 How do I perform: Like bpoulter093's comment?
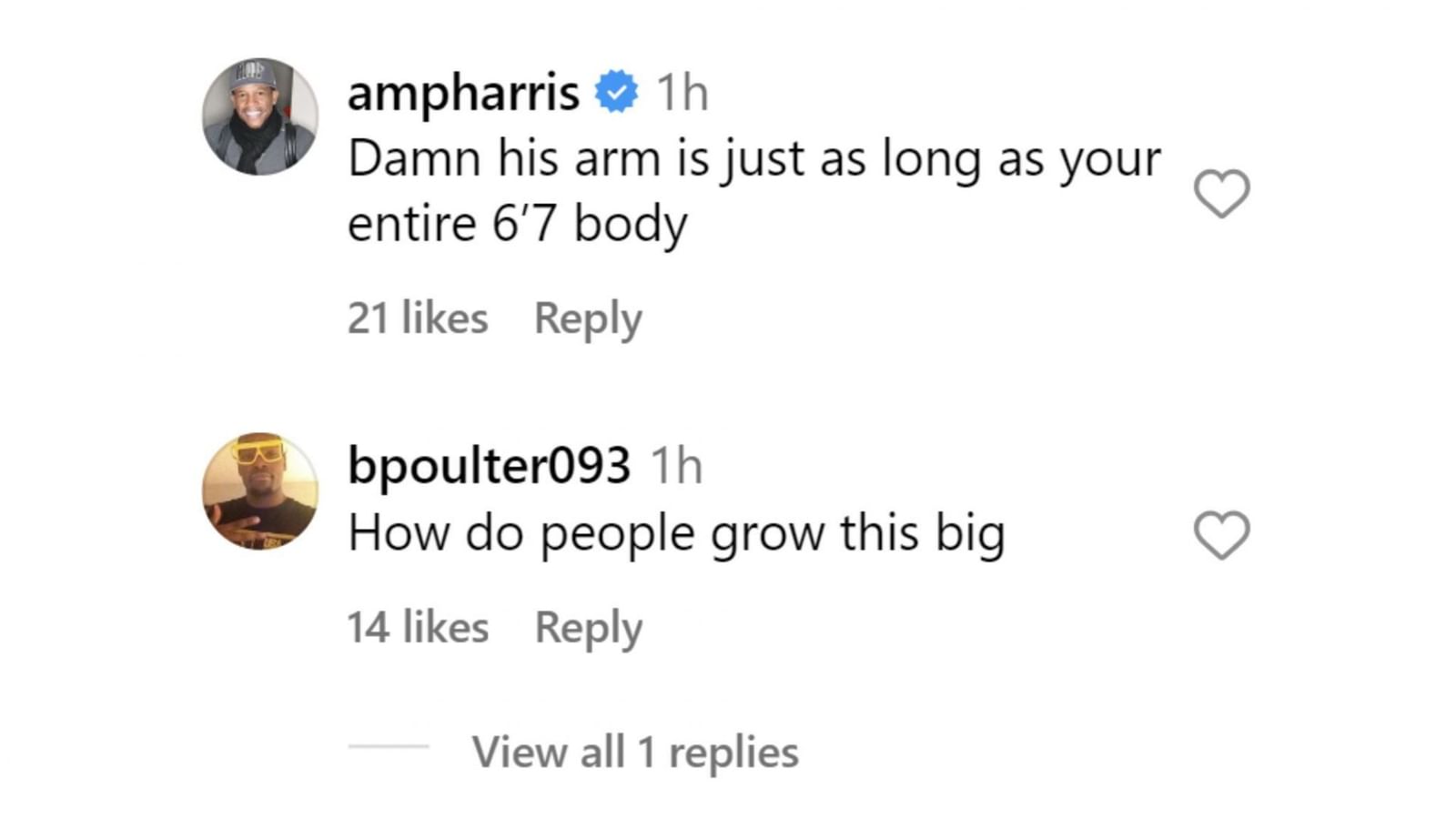click(1221, 534)
